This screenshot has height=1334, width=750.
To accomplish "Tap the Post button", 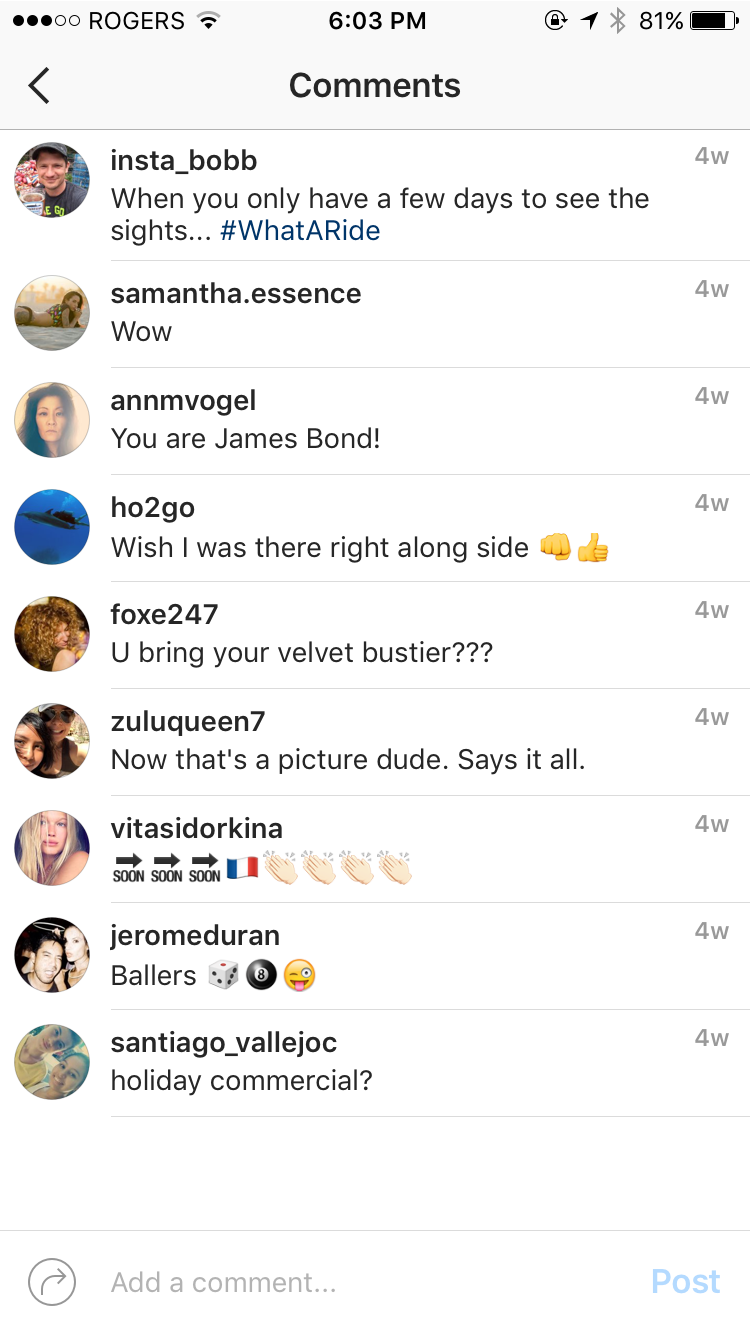I will tap(685, 1282).
